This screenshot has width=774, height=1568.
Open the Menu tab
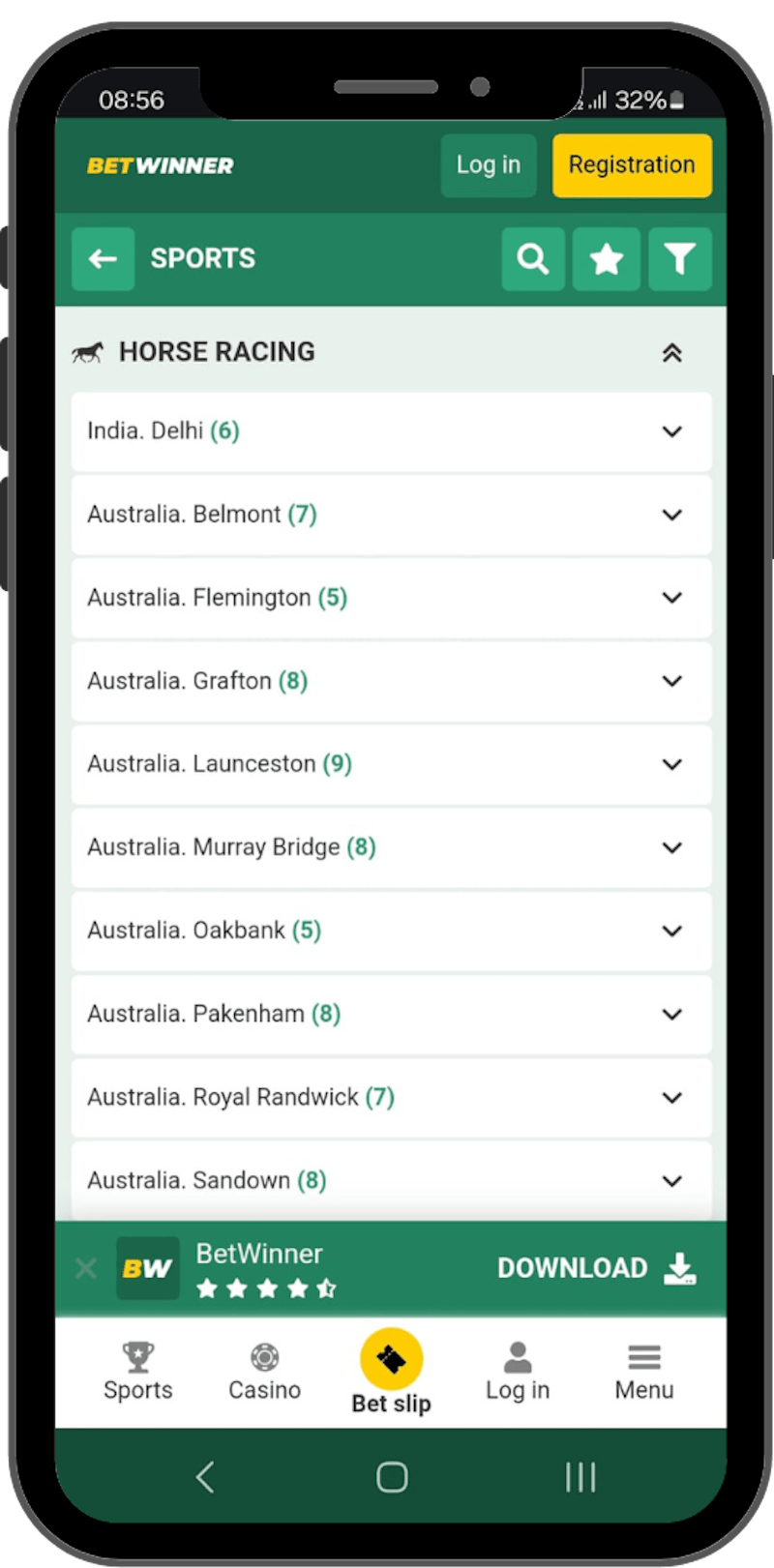[643, 1372]
